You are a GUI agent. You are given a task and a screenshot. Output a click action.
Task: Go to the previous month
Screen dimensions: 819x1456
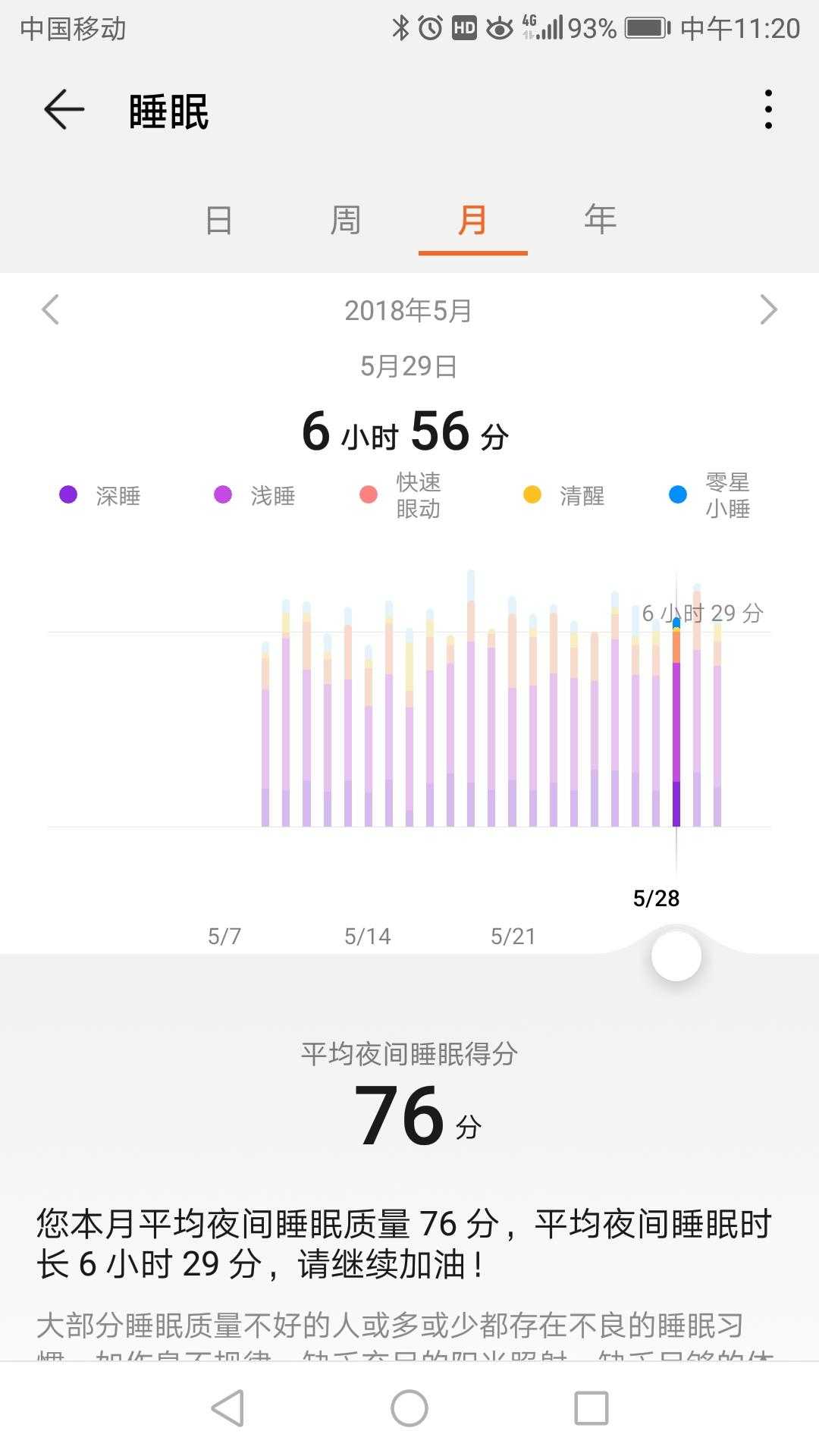point(51,310)
